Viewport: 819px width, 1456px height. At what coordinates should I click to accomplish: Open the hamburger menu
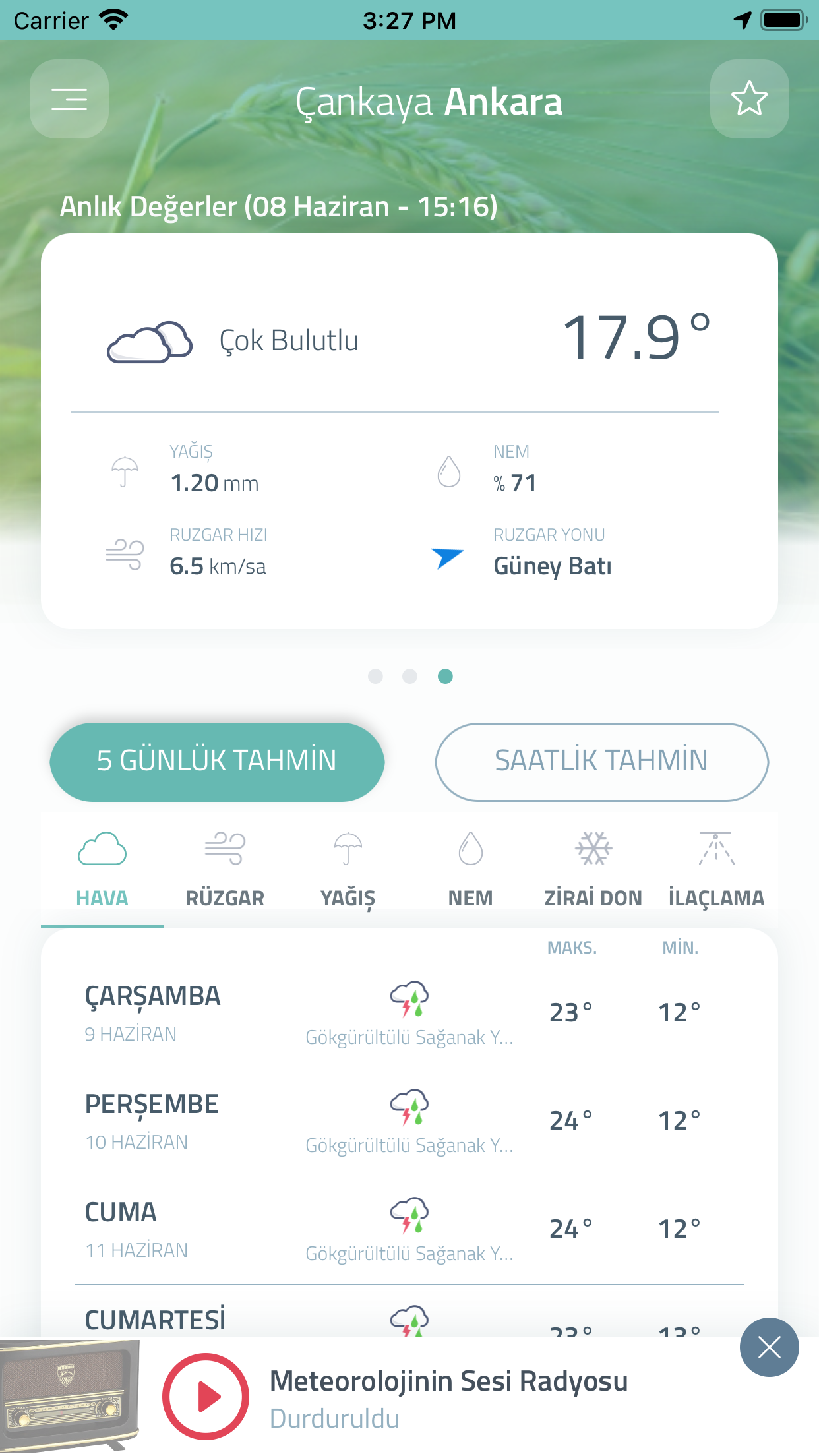click(69, 100)
